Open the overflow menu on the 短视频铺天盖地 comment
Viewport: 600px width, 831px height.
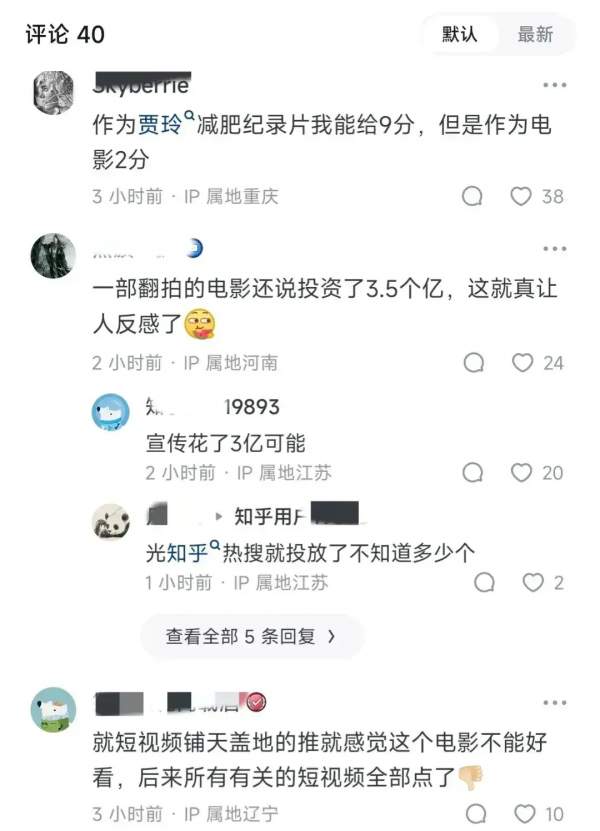pos(554,702)
